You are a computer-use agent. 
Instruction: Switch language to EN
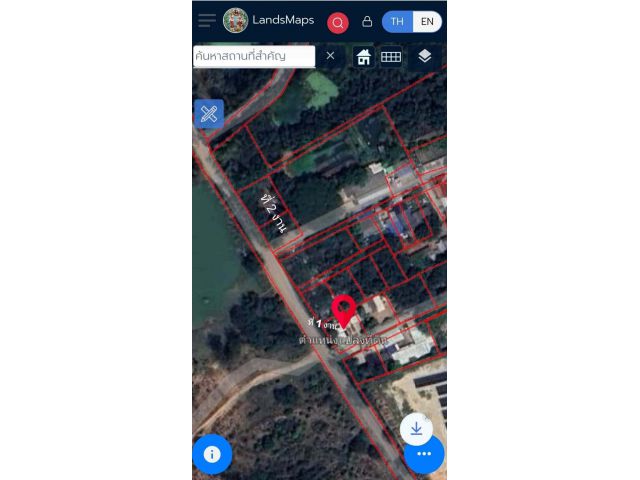click(427, 21)
